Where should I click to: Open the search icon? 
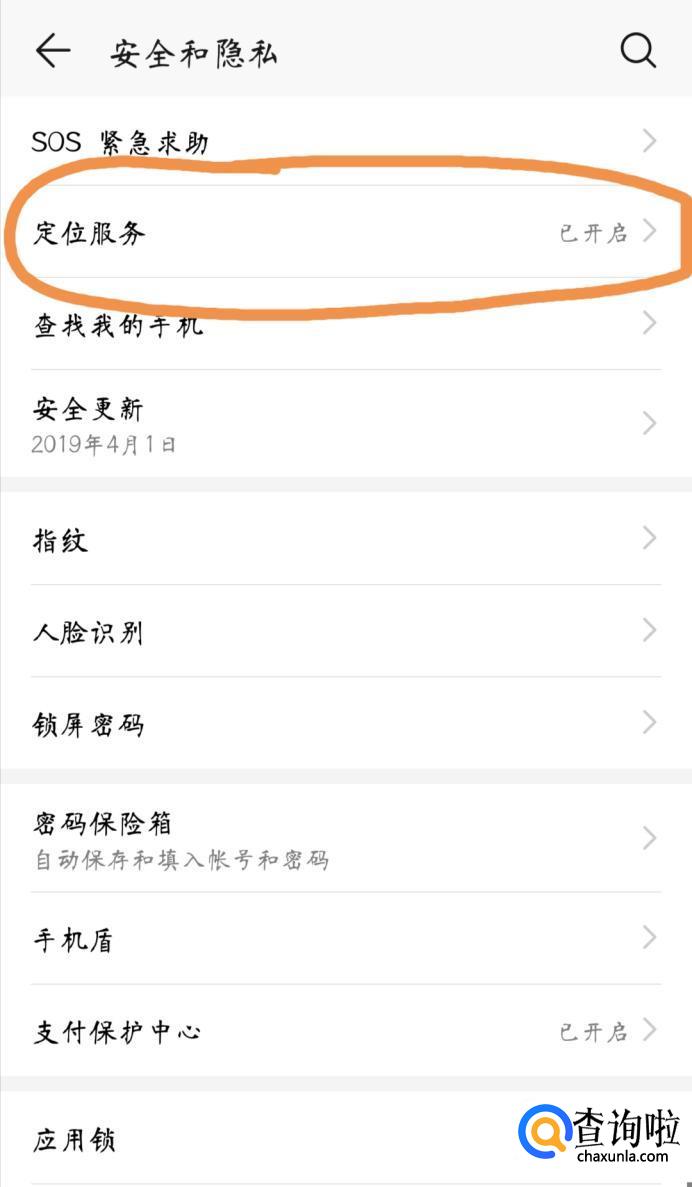[638, 50]
